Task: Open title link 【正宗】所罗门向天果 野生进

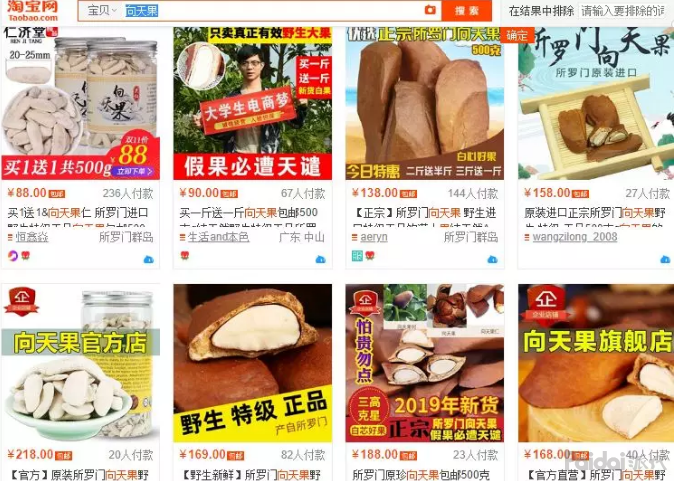Action: coord(425,212)
